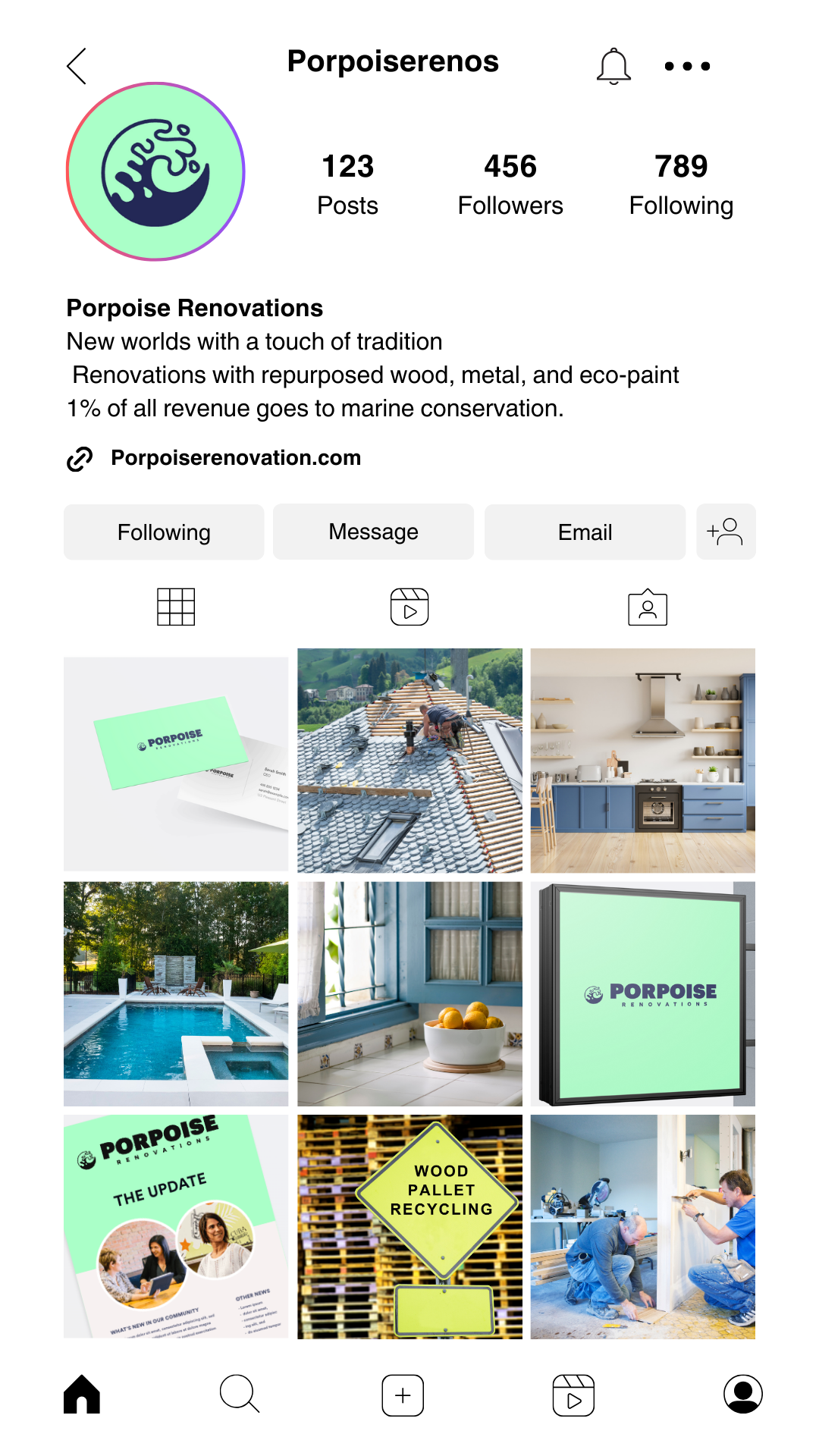Create a new post with plus icon

[x=403, y=1395]
